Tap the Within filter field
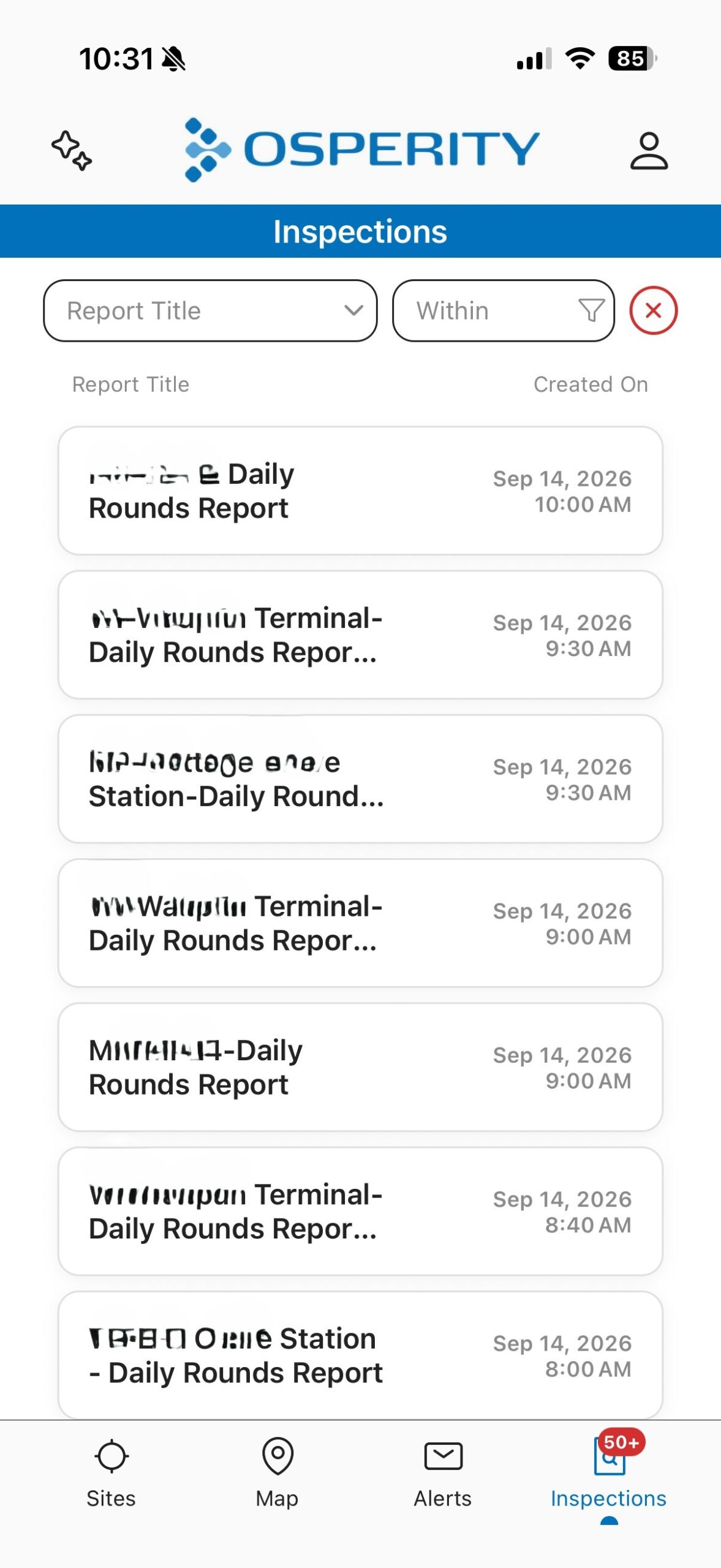 click(x=503, y=311)
